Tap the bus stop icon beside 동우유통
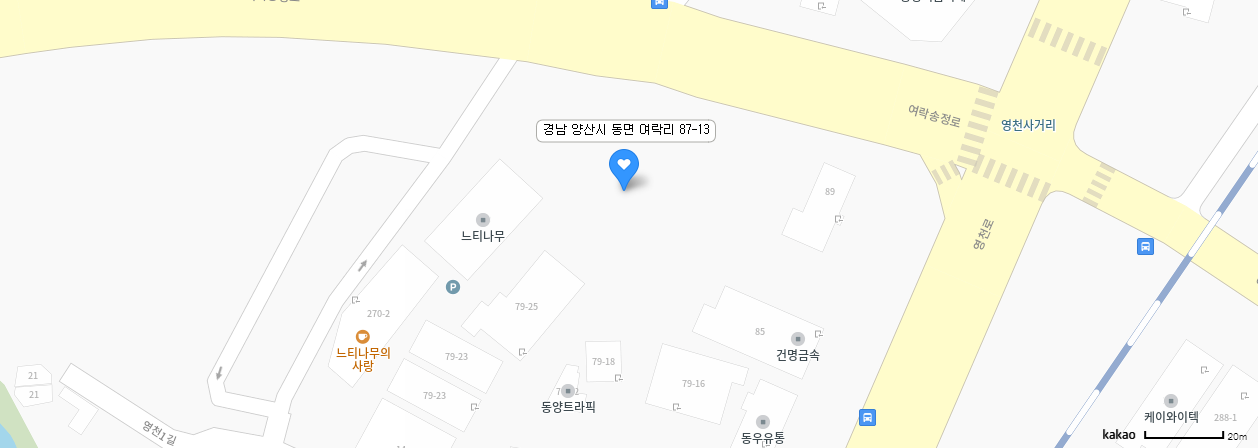This screenshot has width=1258, height=448. coord(868,417)
